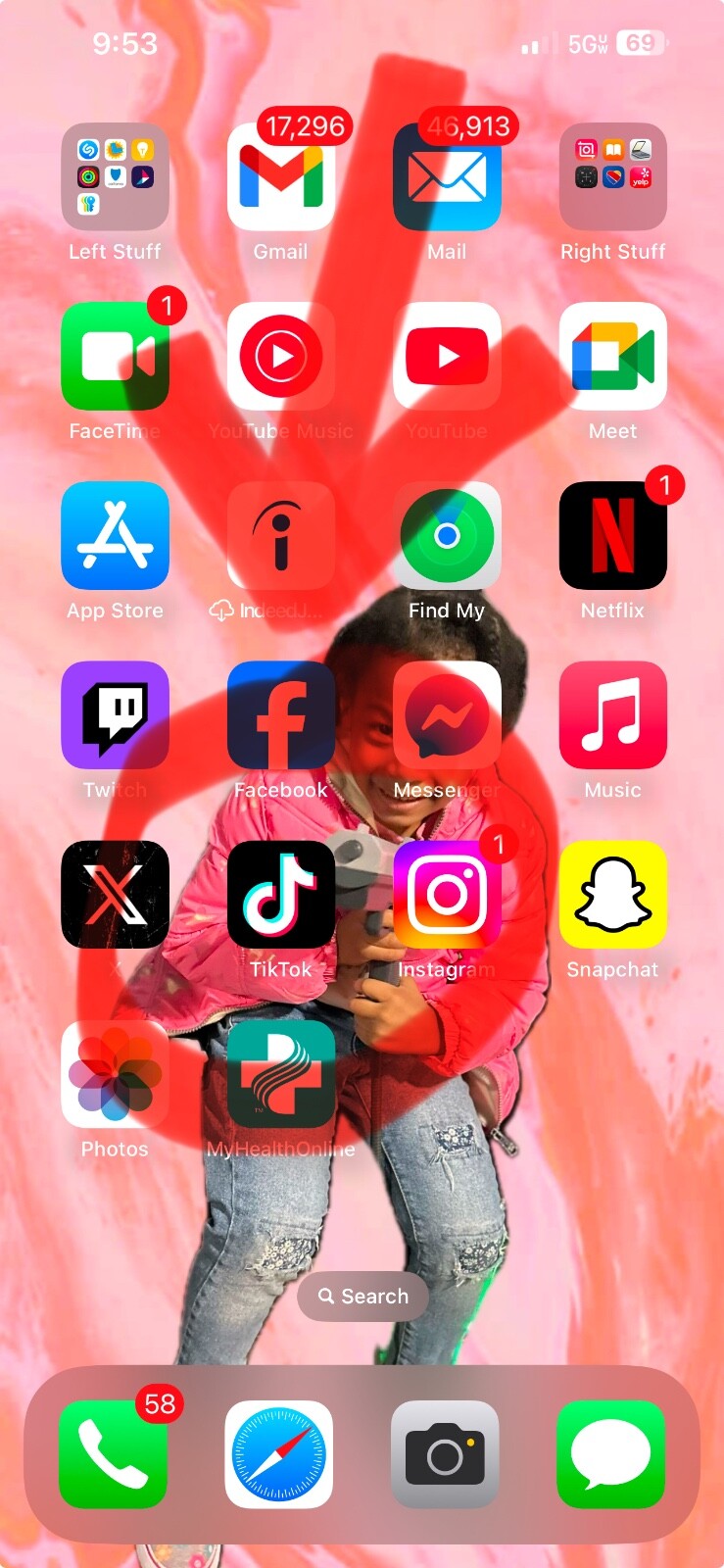Open the Facebook app
724x1568 pixels.
tap(281, 715)
